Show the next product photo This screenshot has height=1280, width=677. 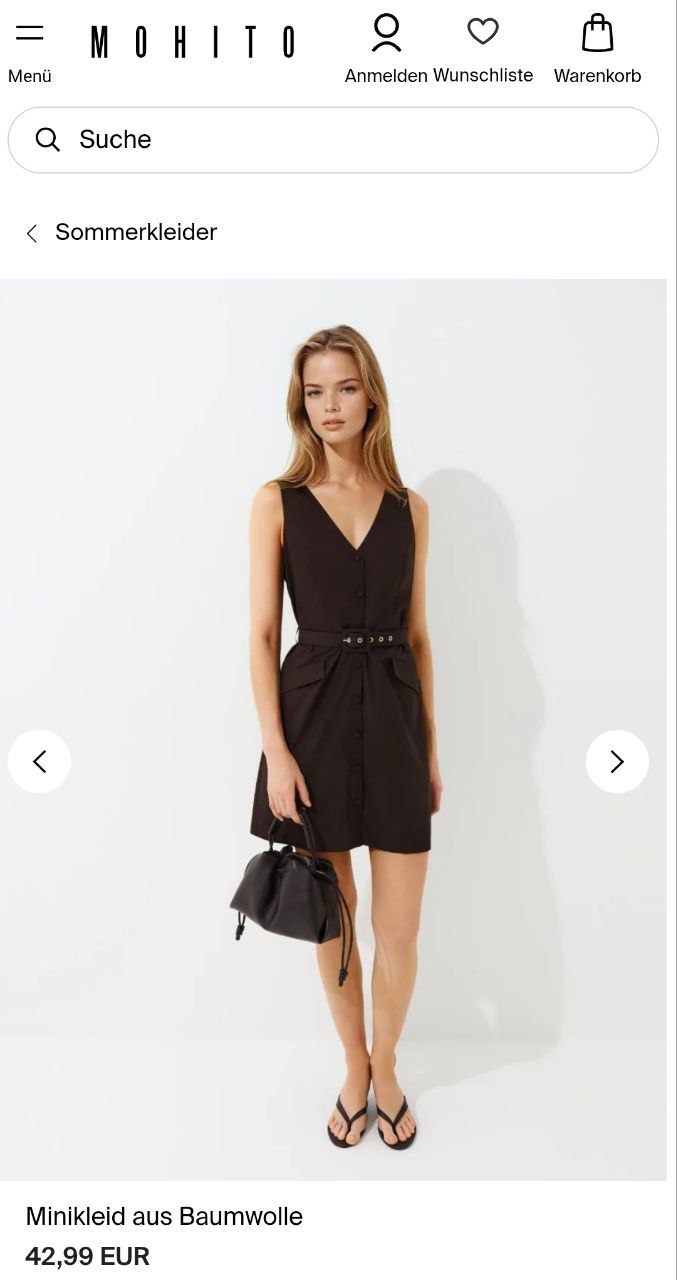pos(617,762)
